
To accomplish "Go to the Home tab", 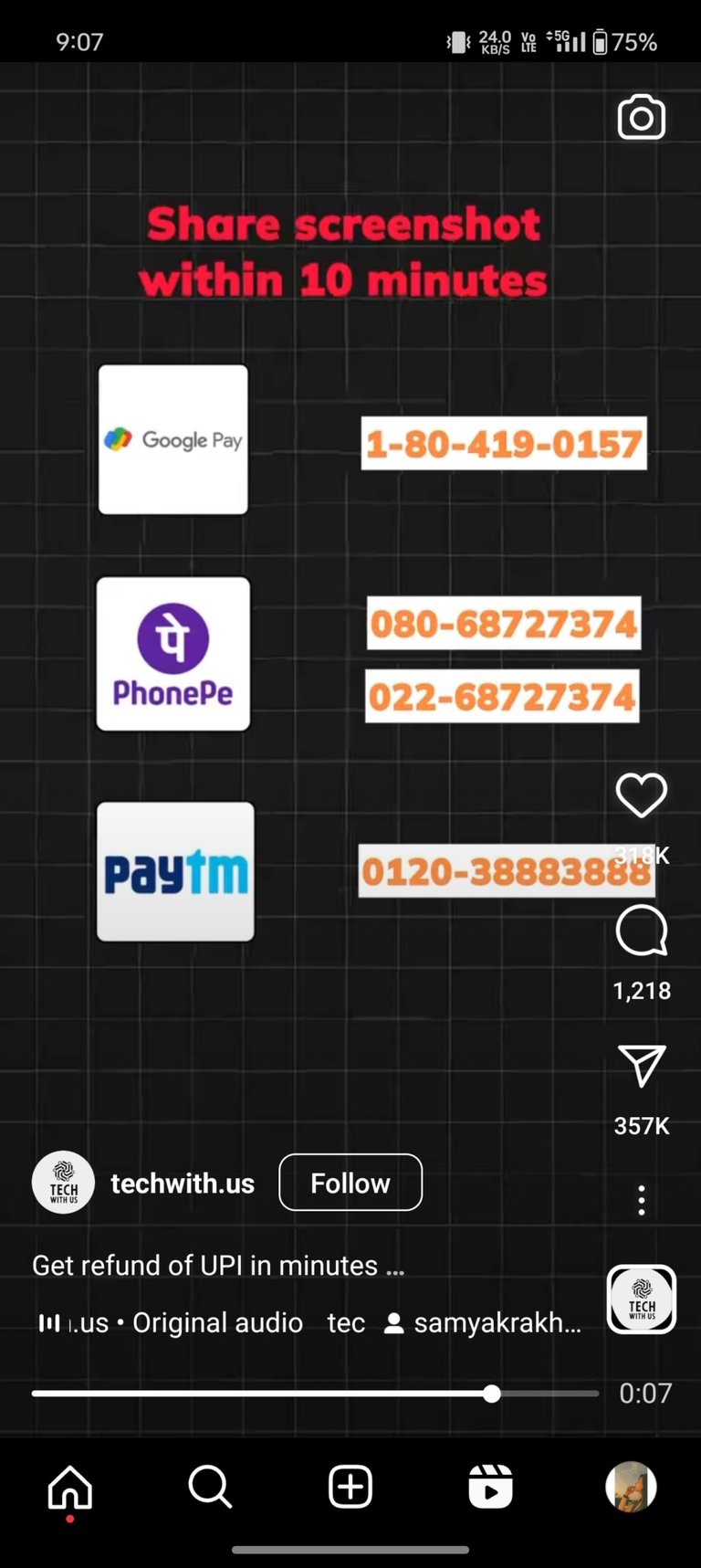I will coord(70,1488).
